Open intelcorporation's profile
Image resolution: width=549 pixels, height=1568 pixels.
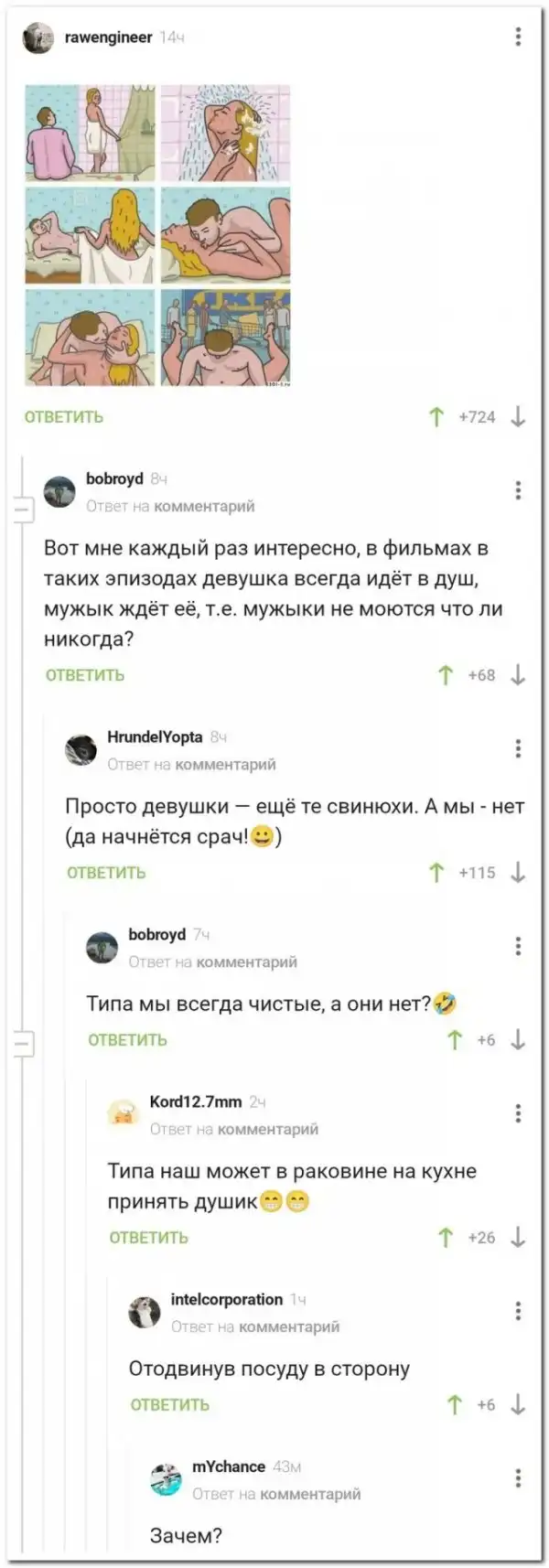click(226, 1299)
